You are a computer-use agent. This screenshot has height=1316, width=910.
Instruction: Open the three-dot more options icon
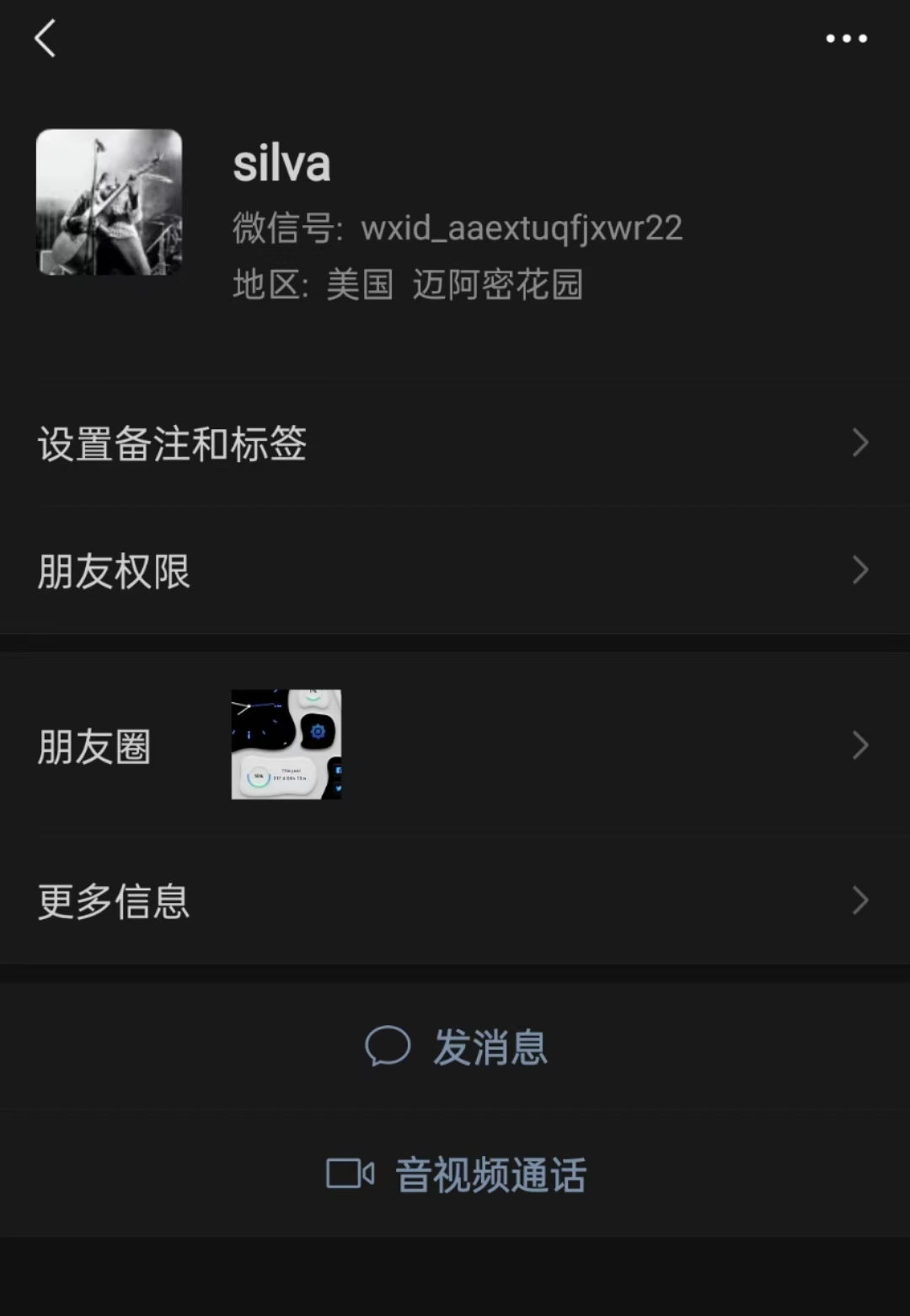pyautogui.click(x=847, y=38)
